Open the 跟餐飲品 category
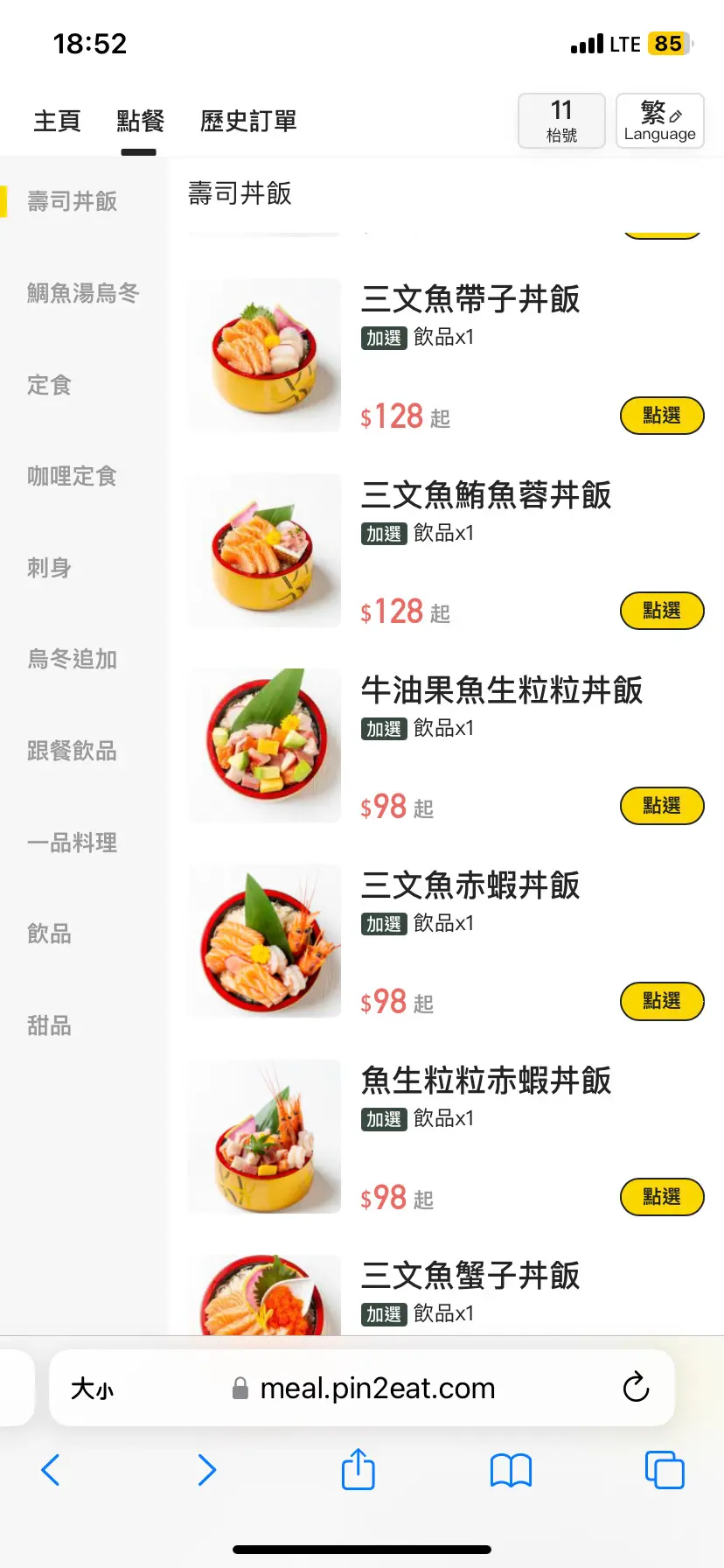The image size is (724, 1568). click(72, 751)
